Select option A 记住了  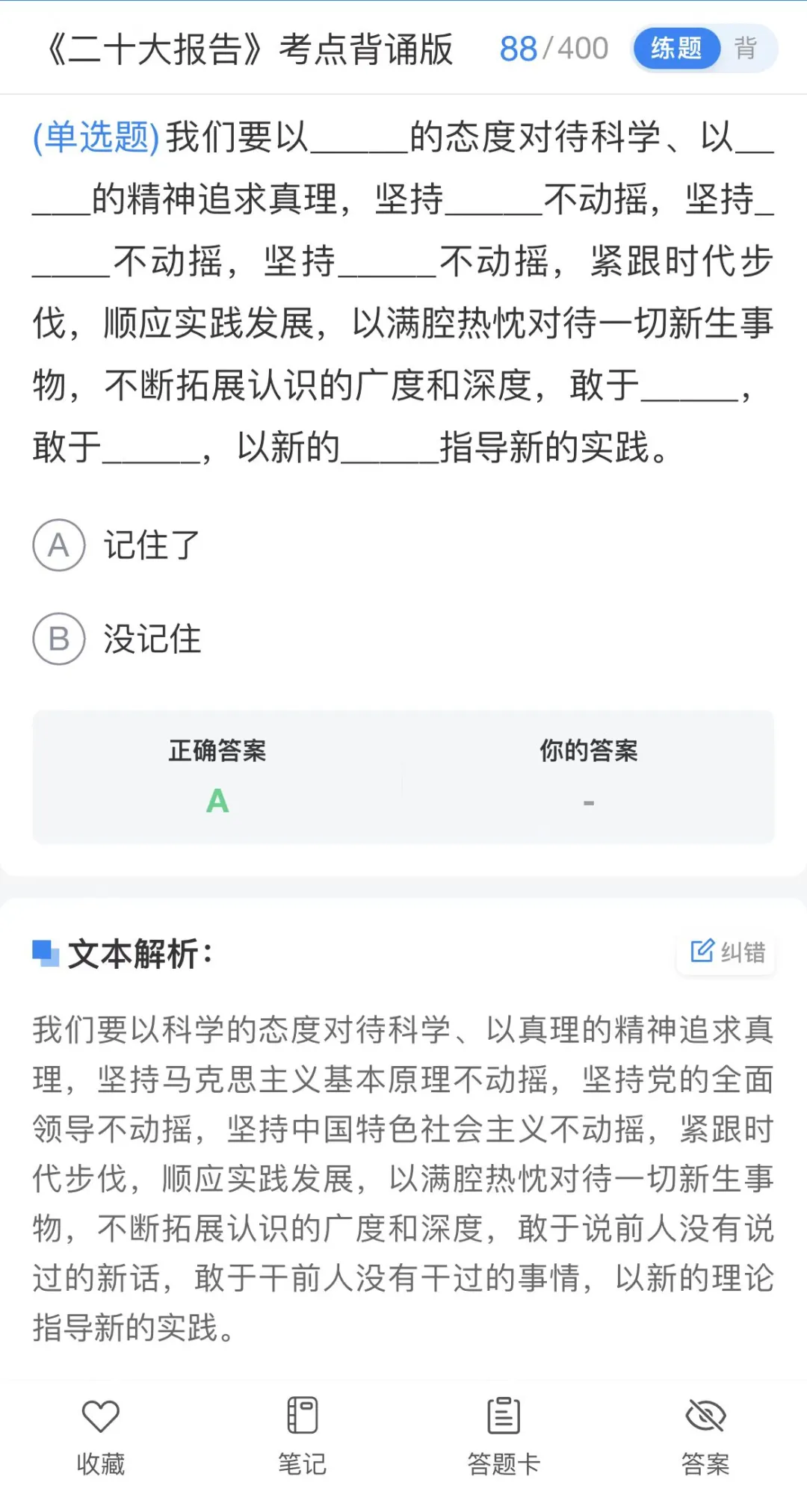pyautogui.click(x=117, y=545)
